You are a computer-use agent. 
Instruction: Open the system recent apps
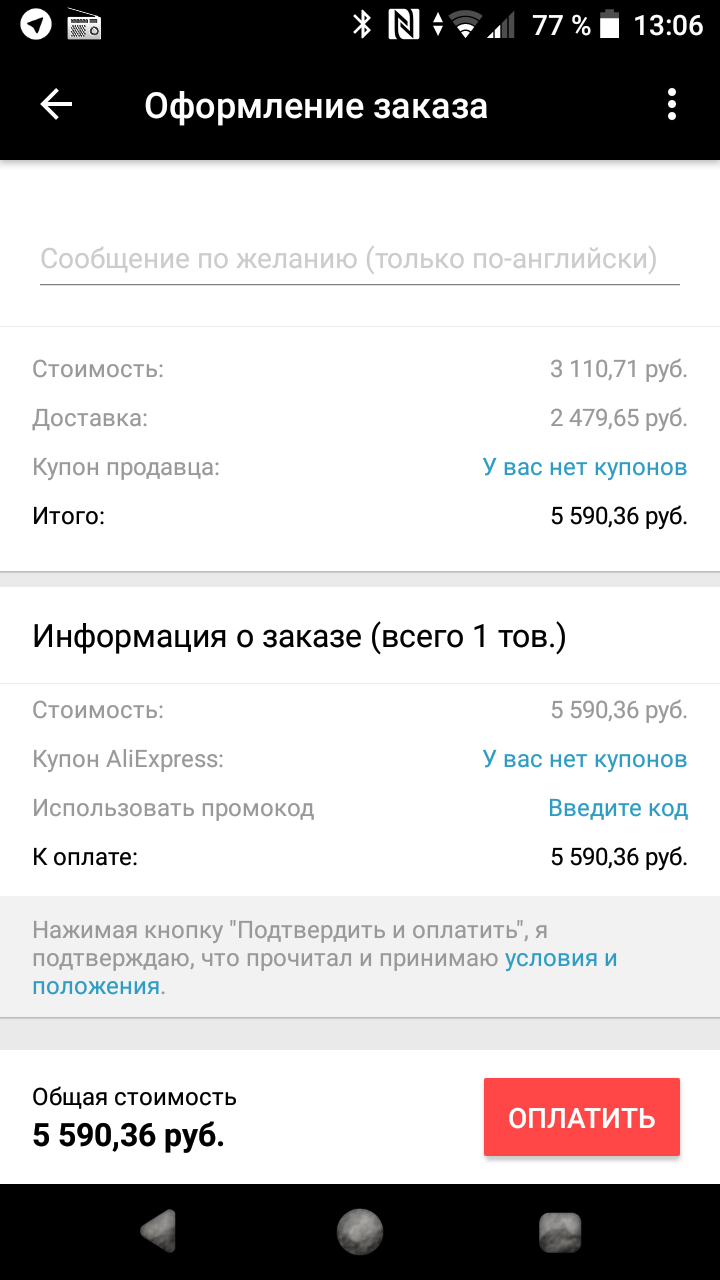click(x=560, y=1231)
